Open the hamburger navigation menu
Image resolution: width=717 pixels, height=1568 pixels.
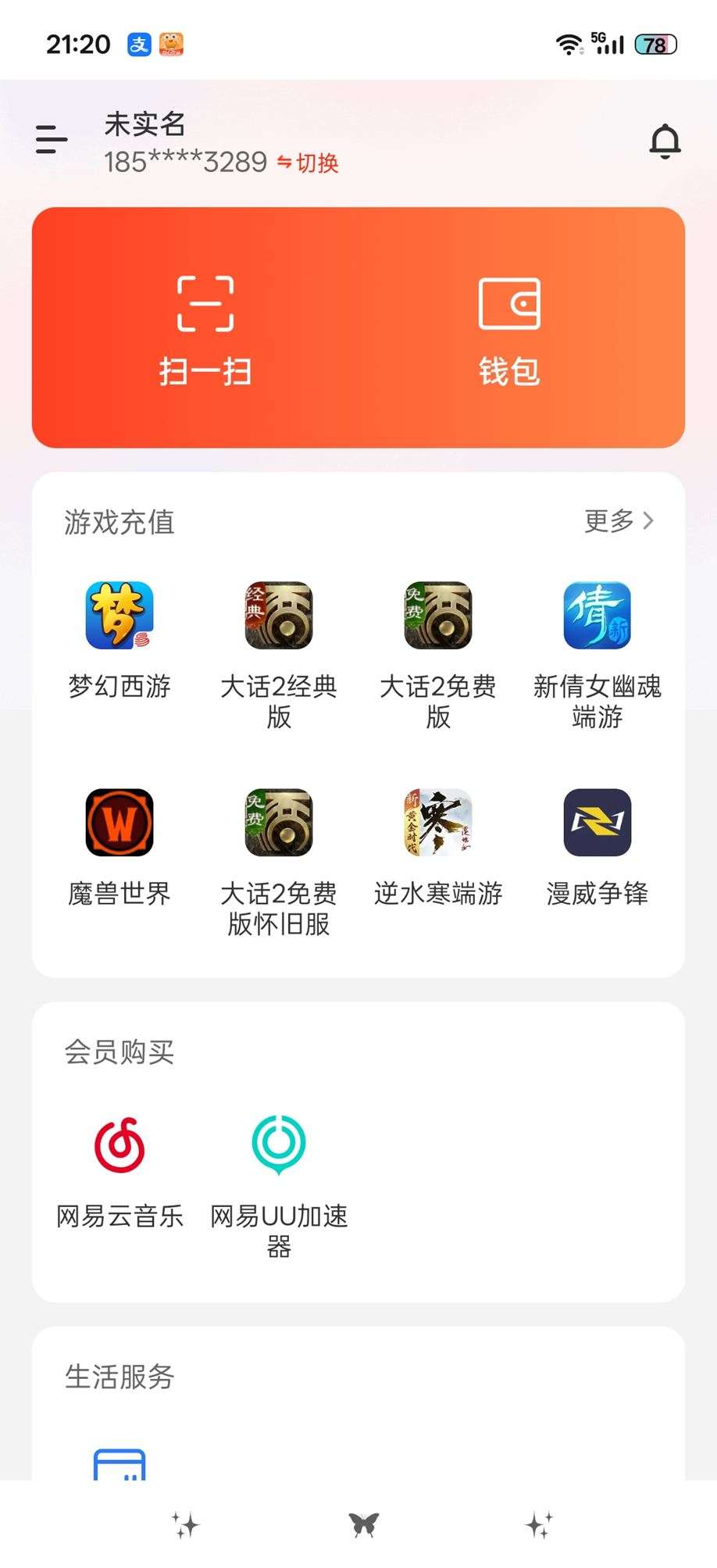click(x=51, y=141)
